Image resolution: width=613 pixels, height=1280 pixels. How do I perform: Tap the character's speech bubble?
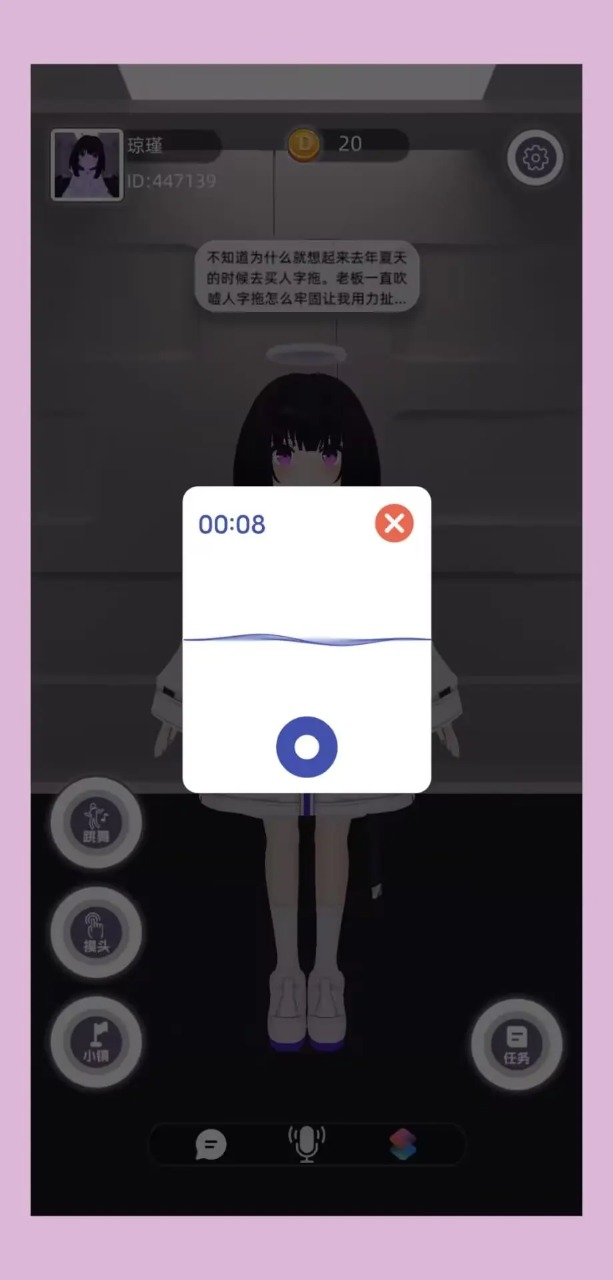pyautogui.click(x=306, y=277)
